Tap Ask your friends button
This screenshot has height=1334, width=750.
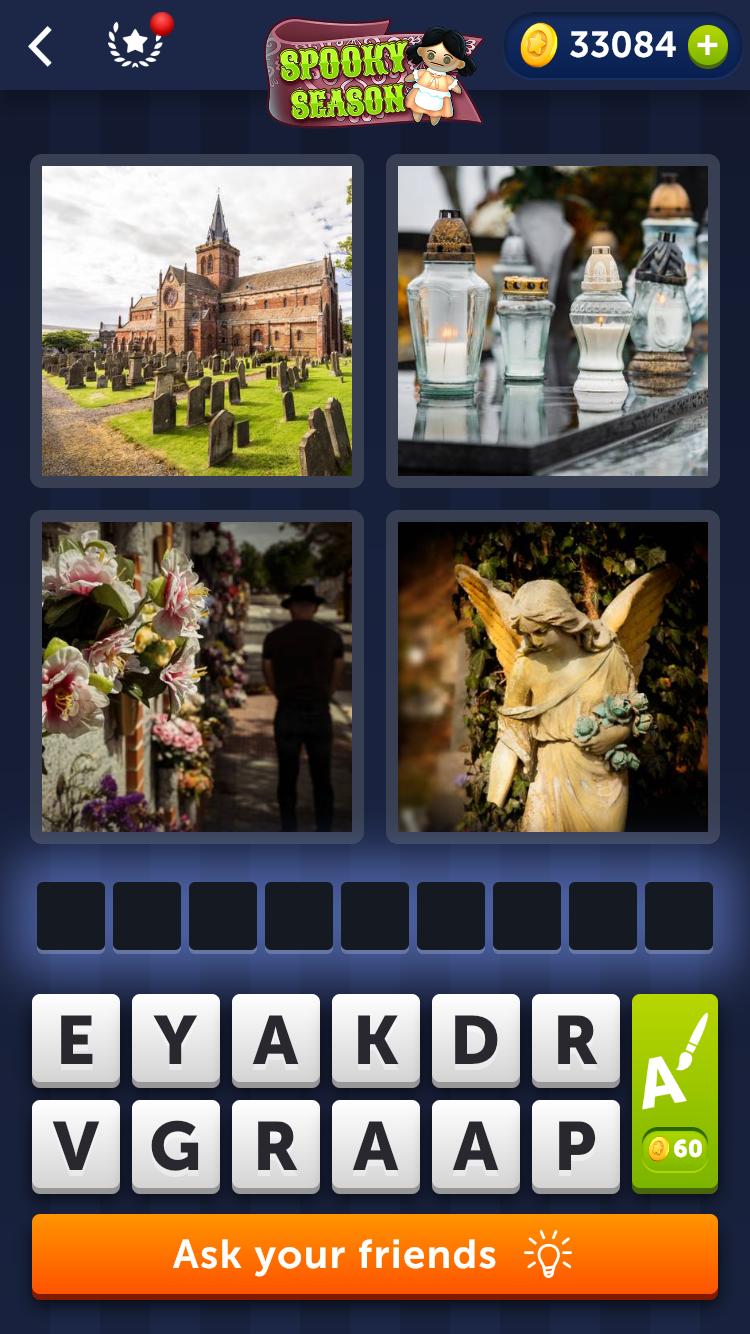375,1254
